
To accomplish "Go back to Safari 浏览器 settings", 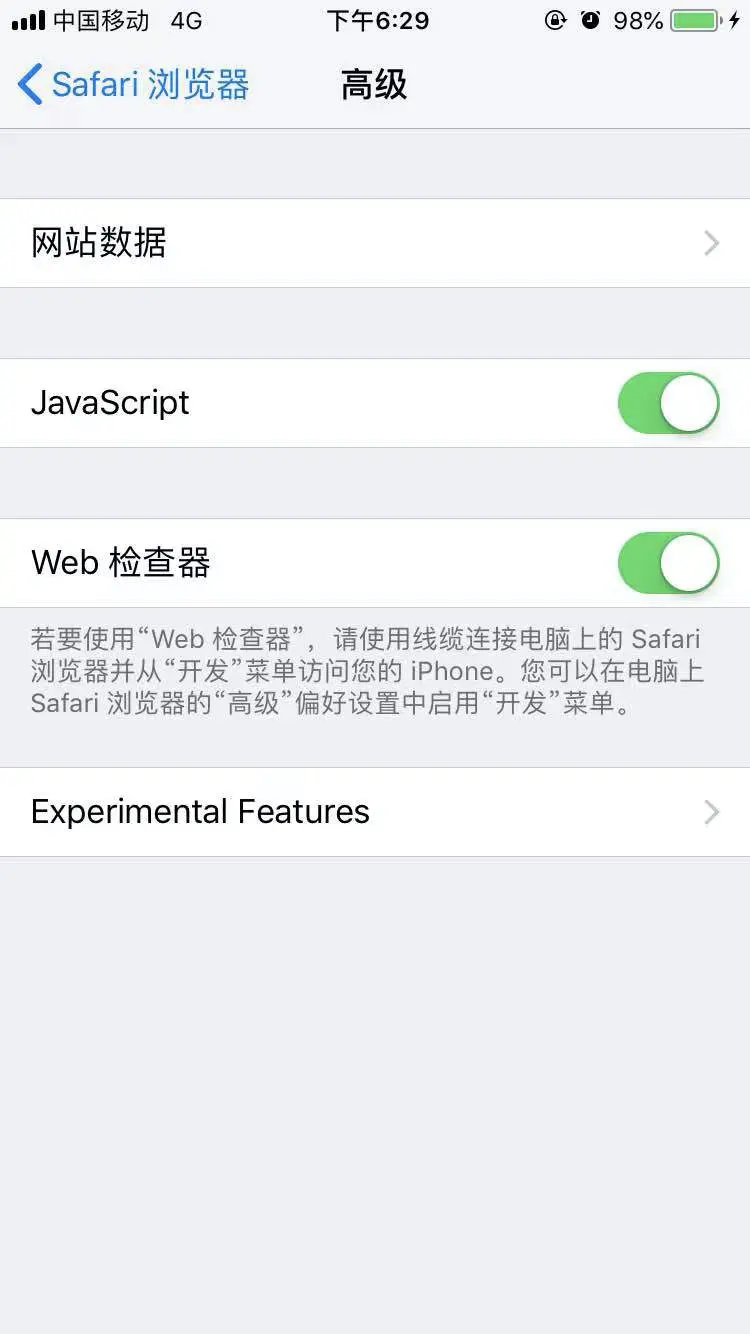I will click(132, 85).
